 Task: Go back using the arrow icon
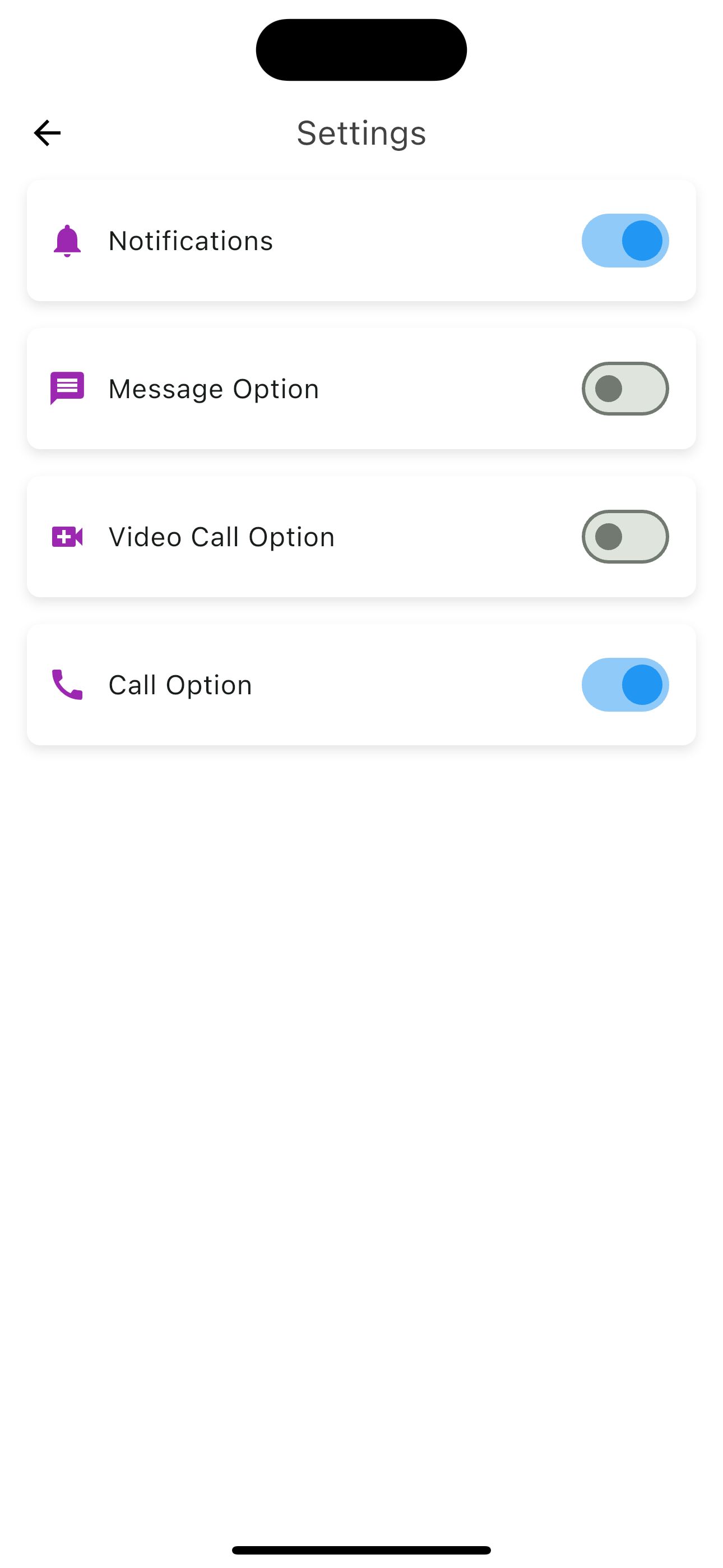47,133
